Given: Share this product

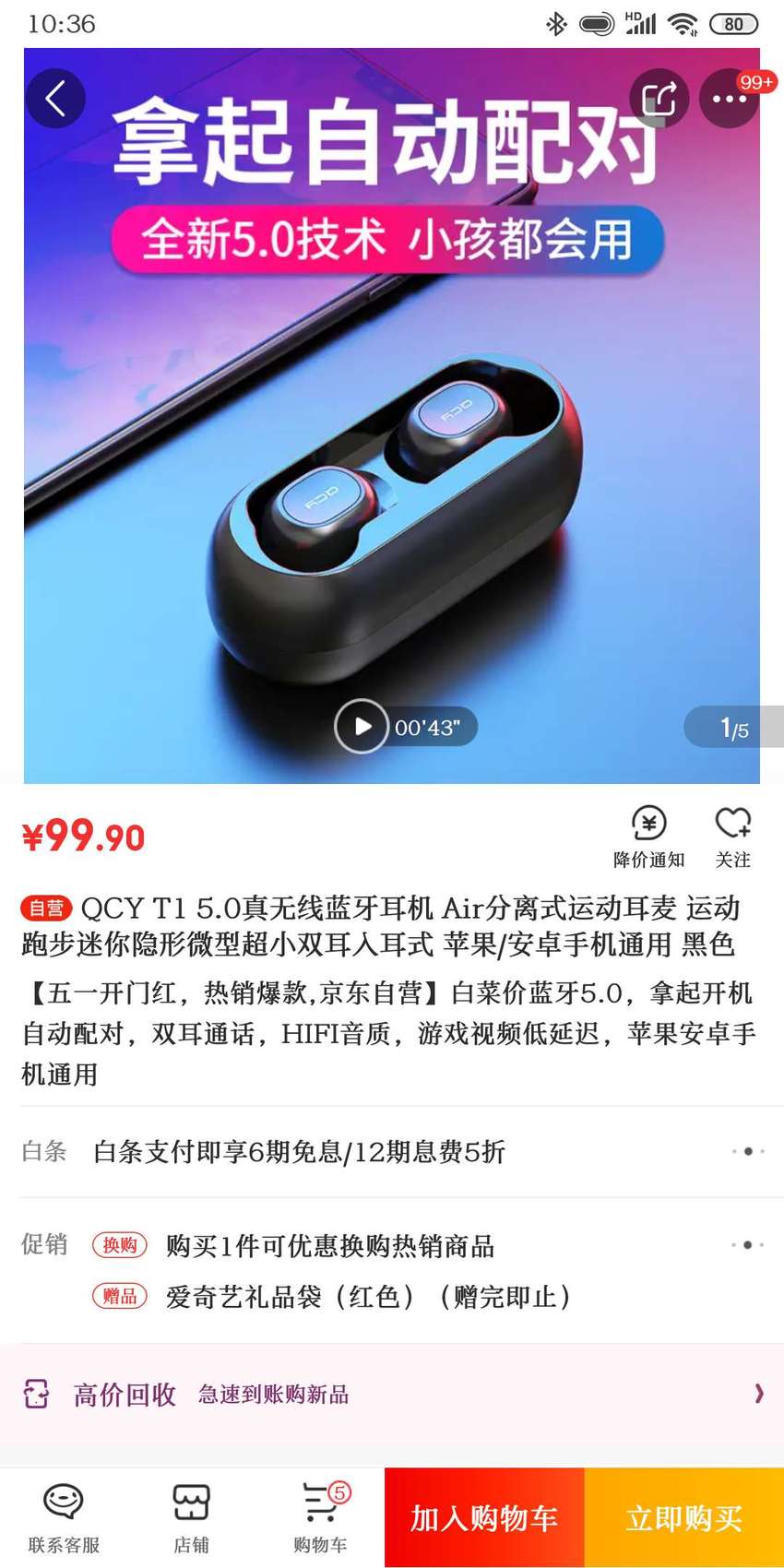Looking at the screenshot, I should click(x=659, y=98).
